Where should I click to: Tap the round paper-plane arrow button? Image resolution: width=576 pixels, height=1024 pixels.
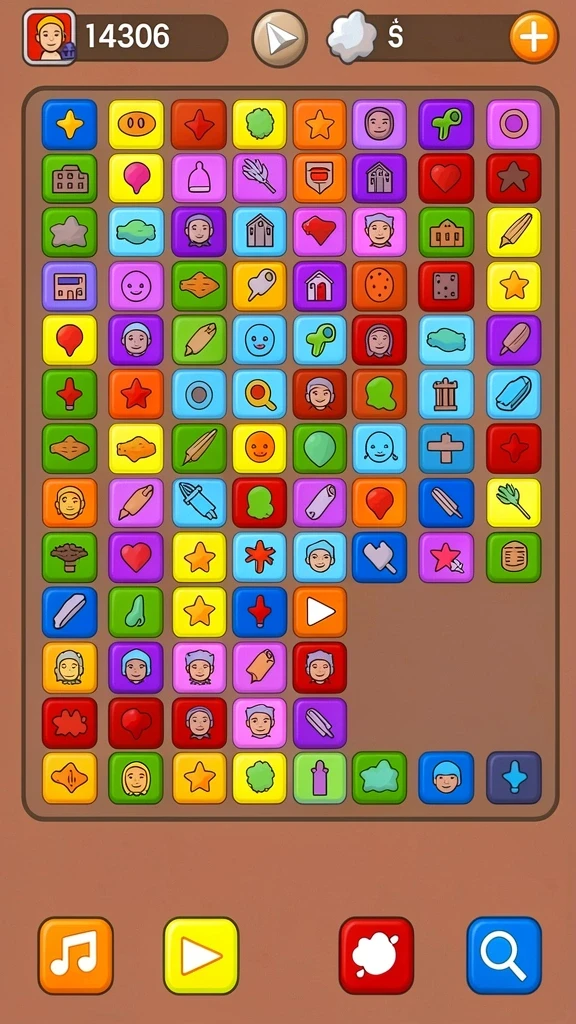point(280,39)
